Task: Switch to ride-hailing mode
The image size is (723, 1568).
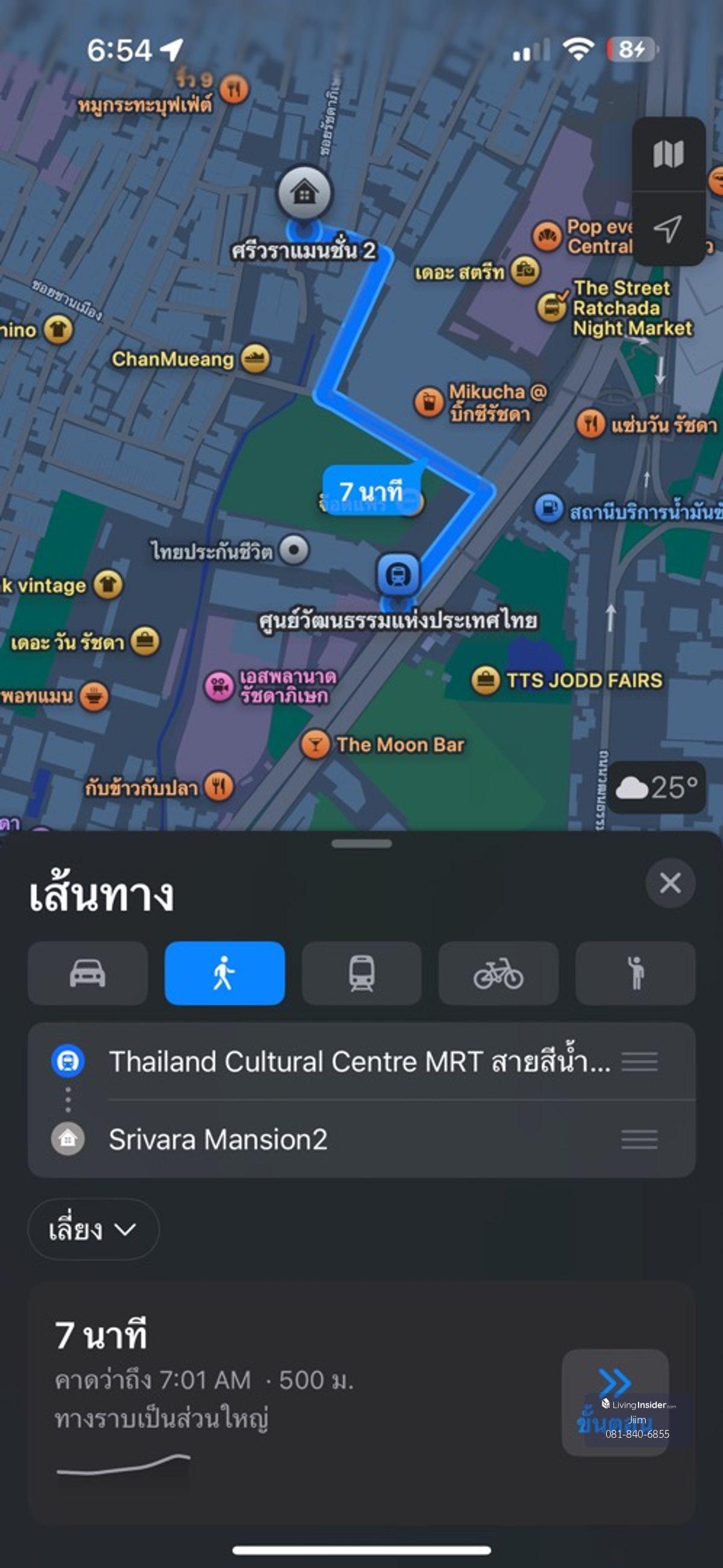Action: point(636,973)
